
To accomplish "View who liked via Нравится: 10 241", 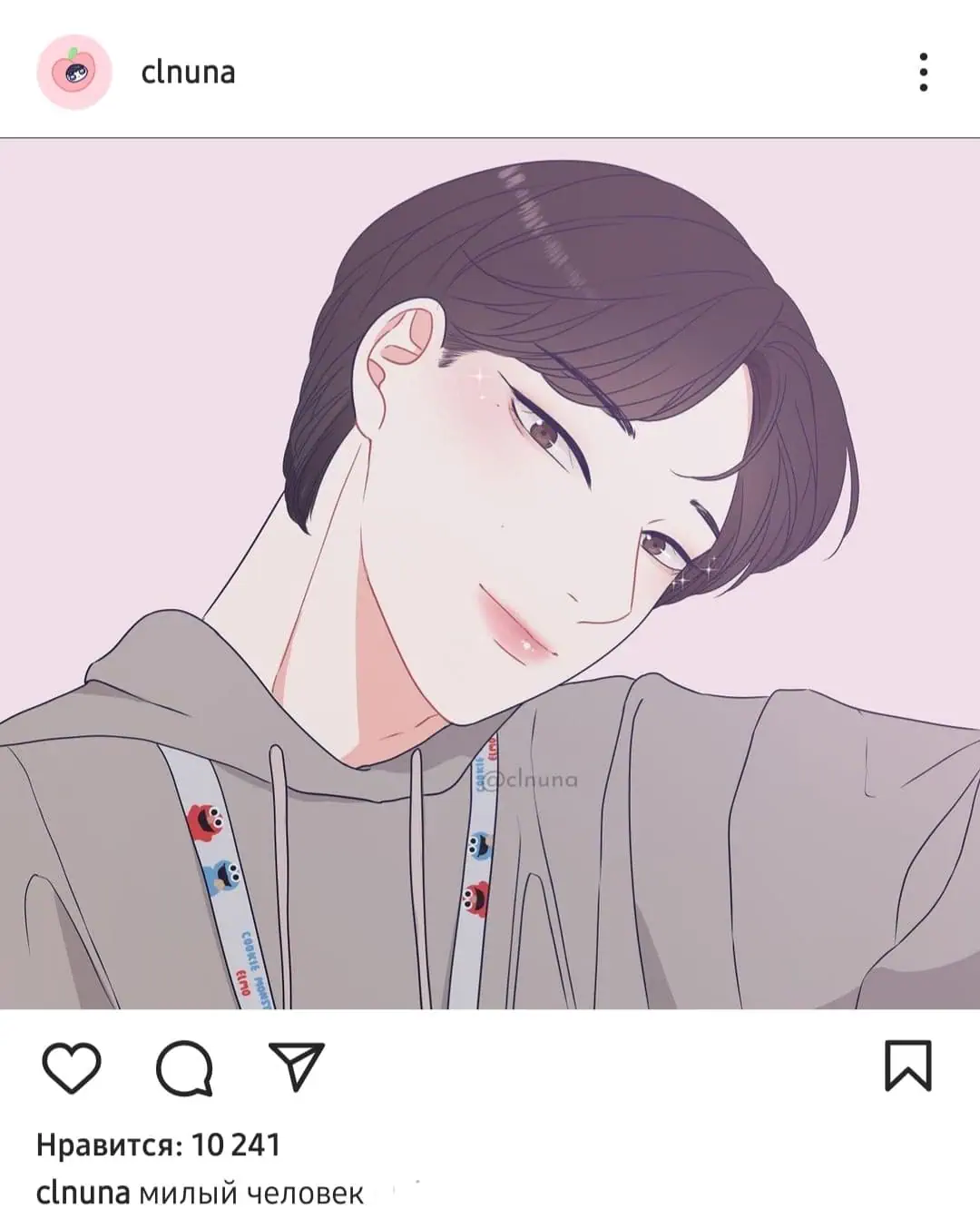I will click(158, 1145).
